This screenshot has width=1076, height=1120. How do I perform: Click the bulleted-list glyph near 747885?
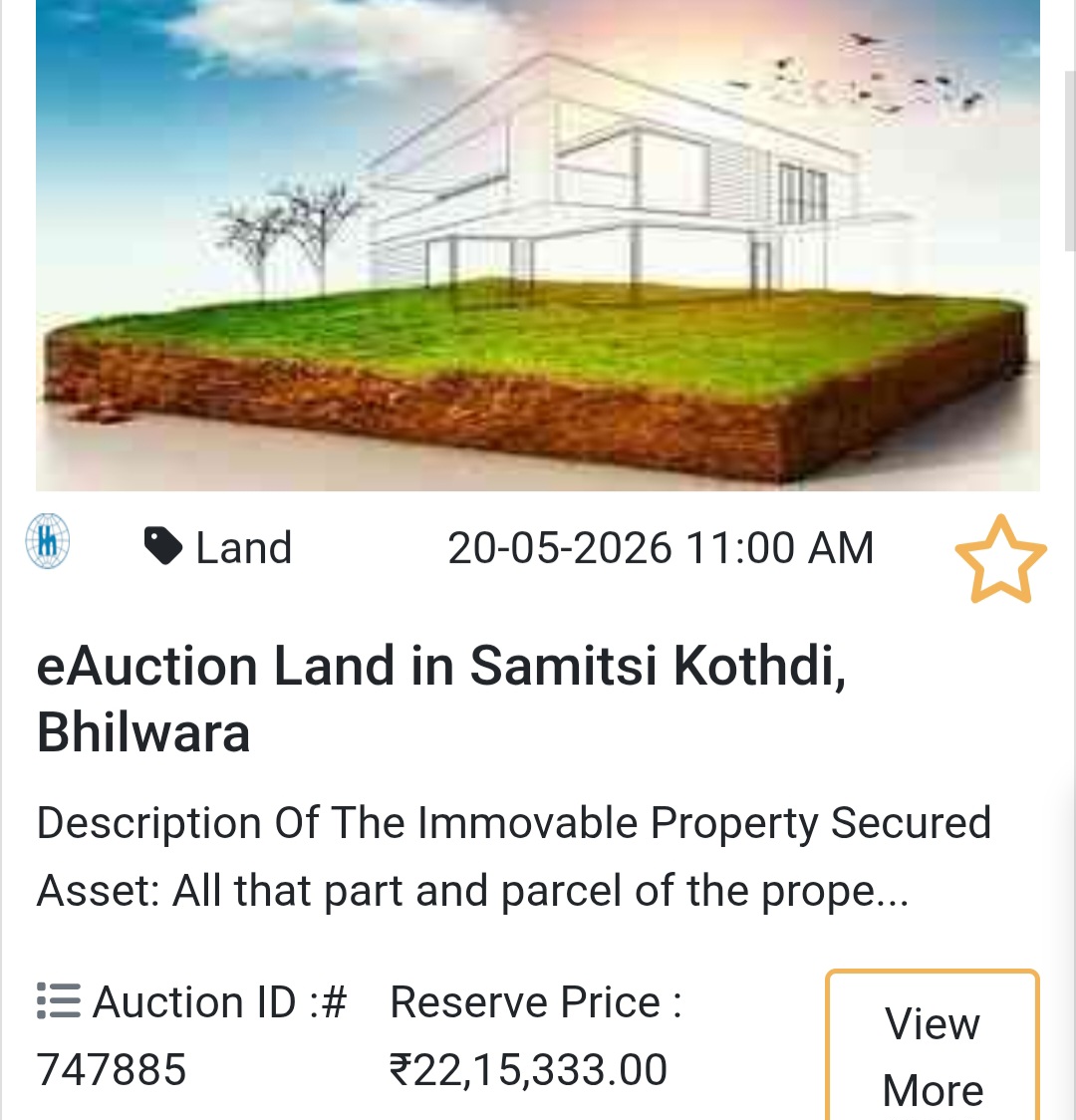point(57,1001)
